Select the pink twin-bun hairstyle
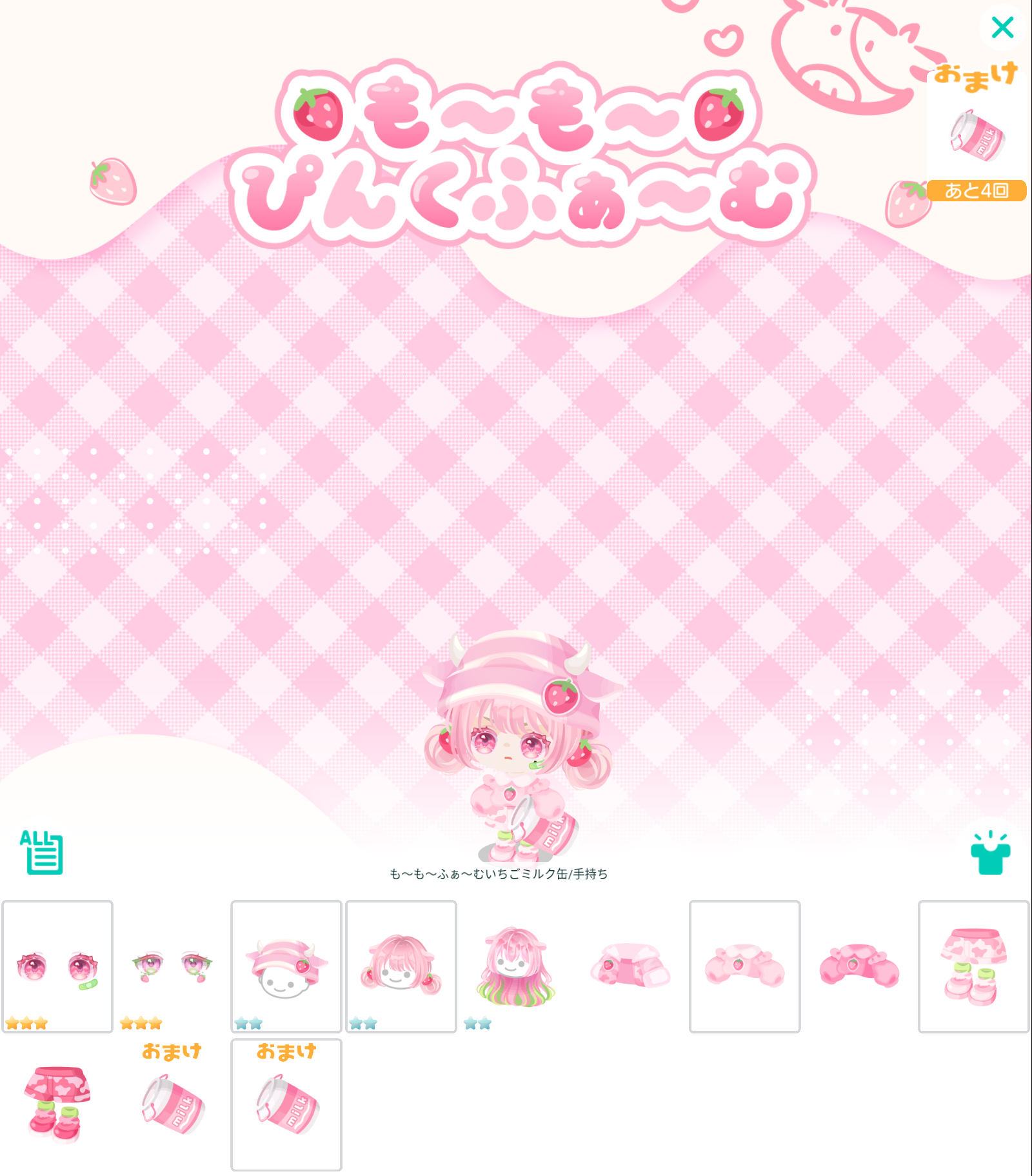 click(x=401, y=966)
